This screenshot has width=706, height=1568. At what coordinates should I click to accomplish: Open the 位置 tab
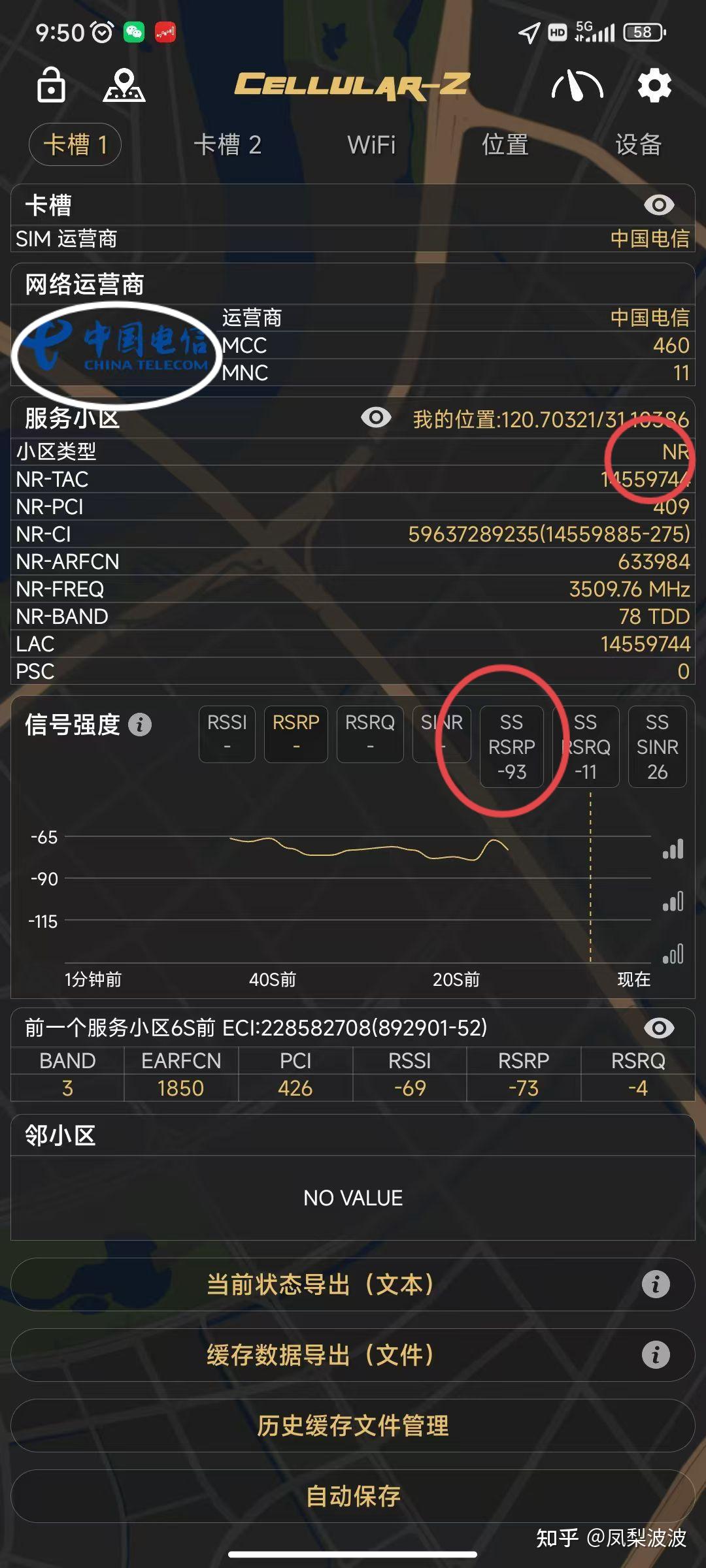coord(505,144)
